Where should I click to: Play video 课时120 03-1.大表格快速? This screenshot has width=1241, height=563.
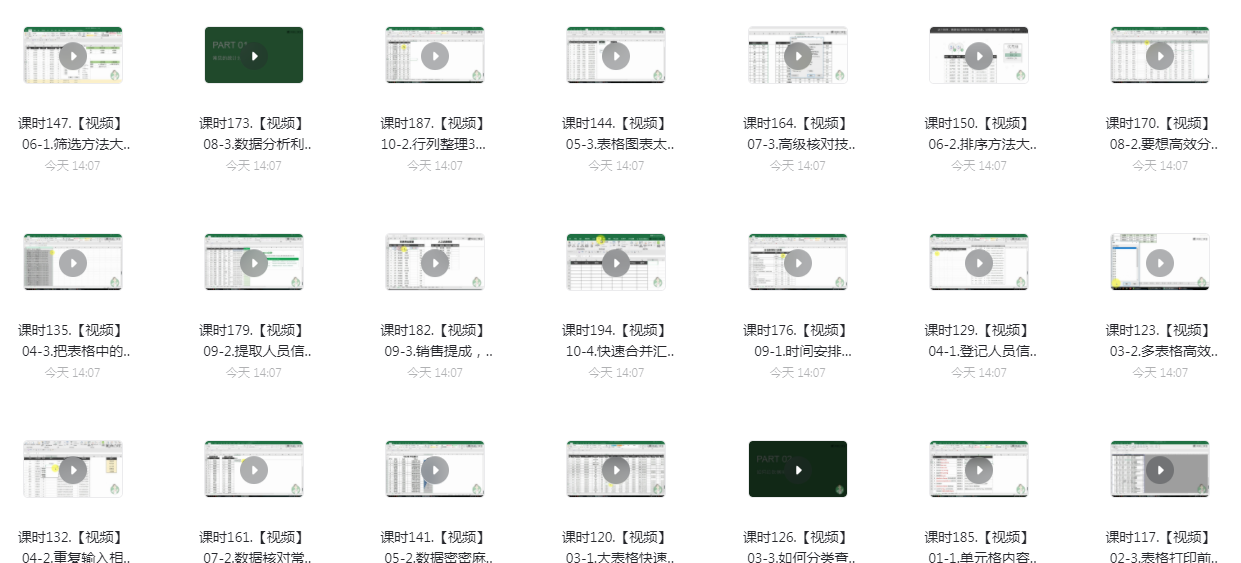click(x=616, y=470)
